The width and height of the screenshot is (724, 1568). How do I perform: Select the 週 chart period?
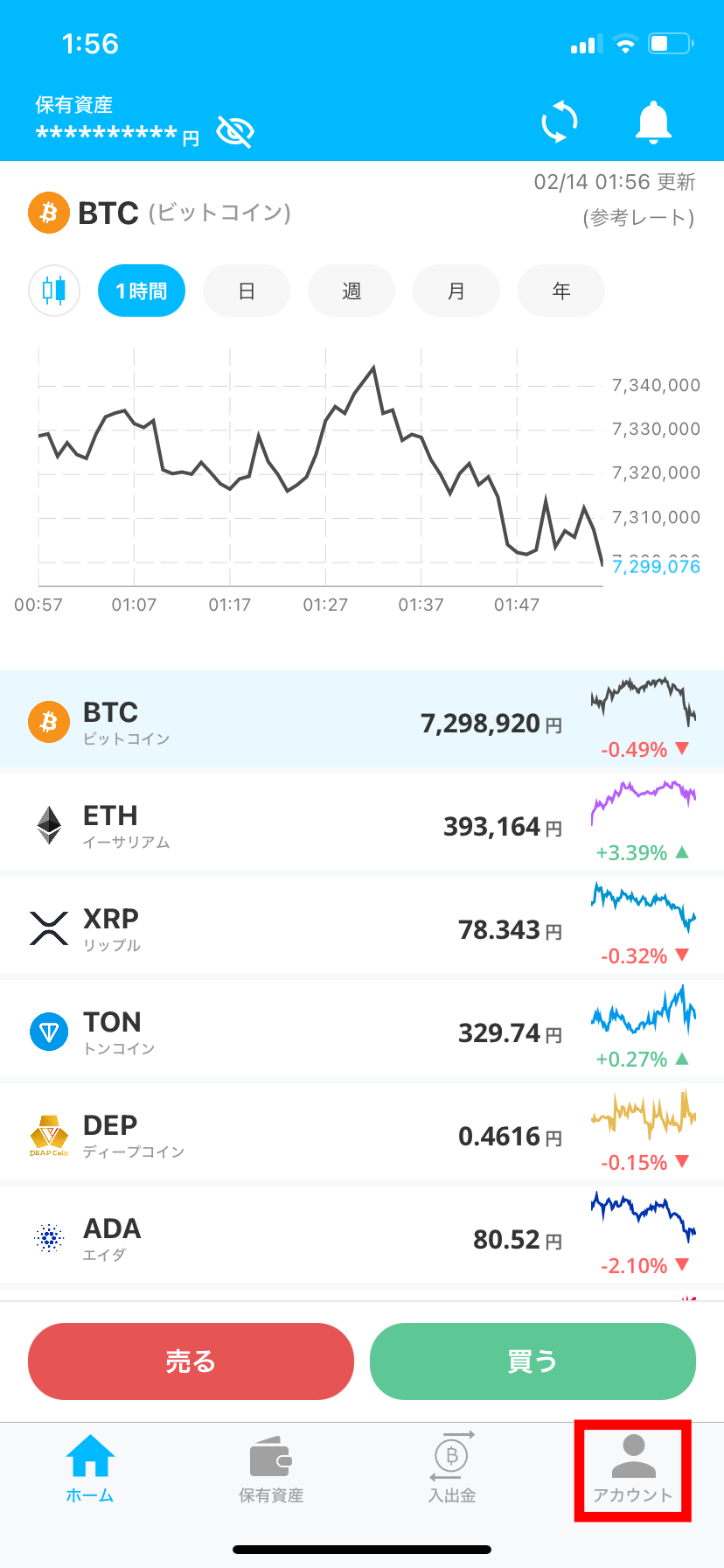click(x=352, y=290)
